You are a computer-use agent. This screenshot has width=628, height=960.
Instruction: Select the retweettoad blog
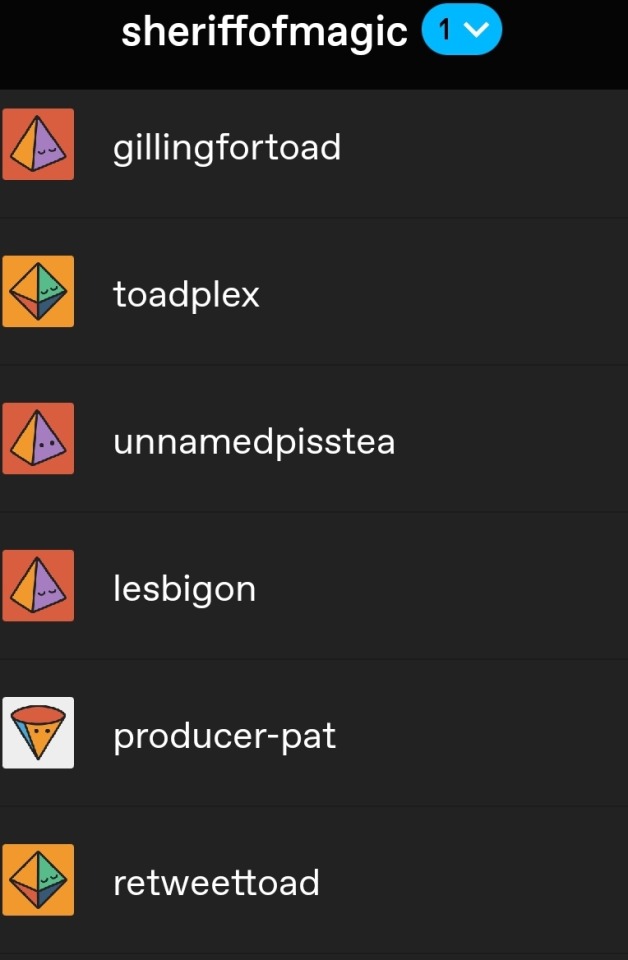[x=216, y=883]
